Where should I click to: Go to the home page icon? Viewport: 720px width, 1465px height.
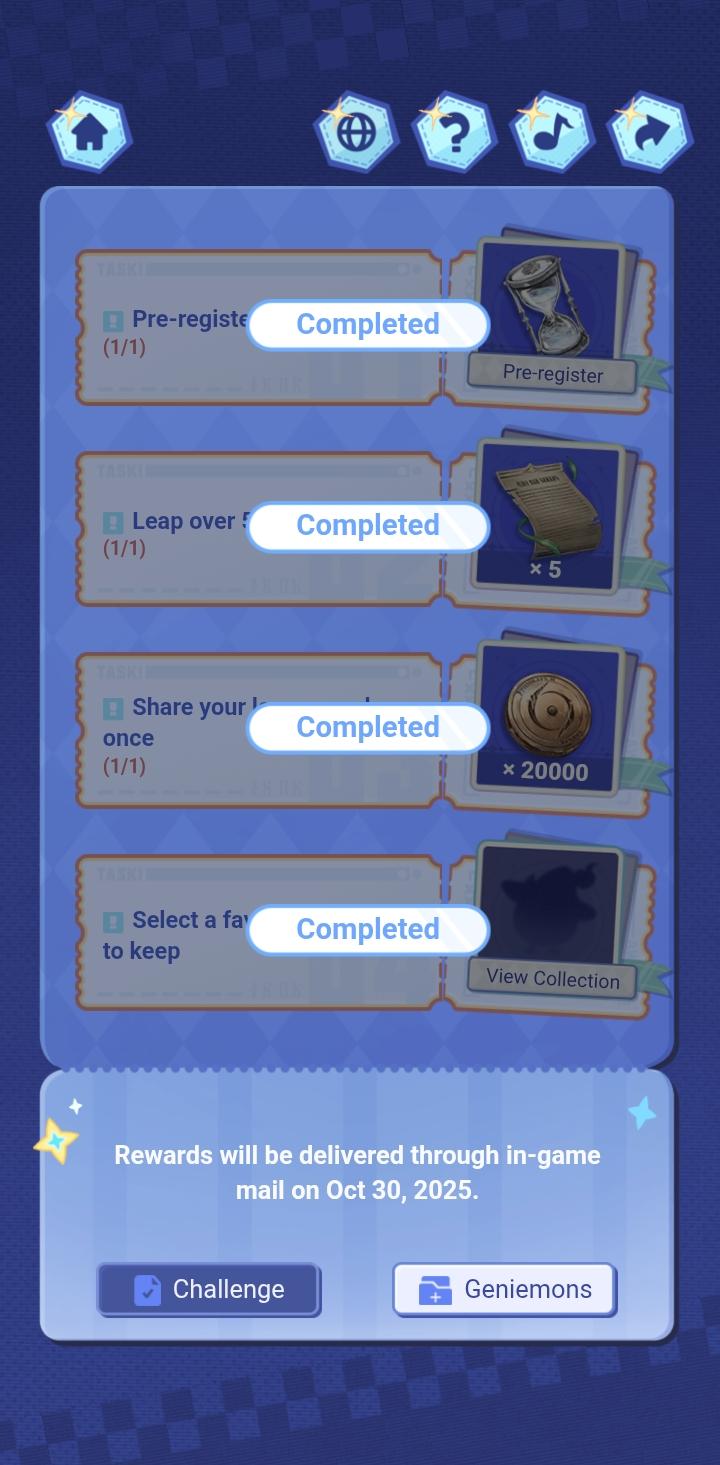coord(89,133)
